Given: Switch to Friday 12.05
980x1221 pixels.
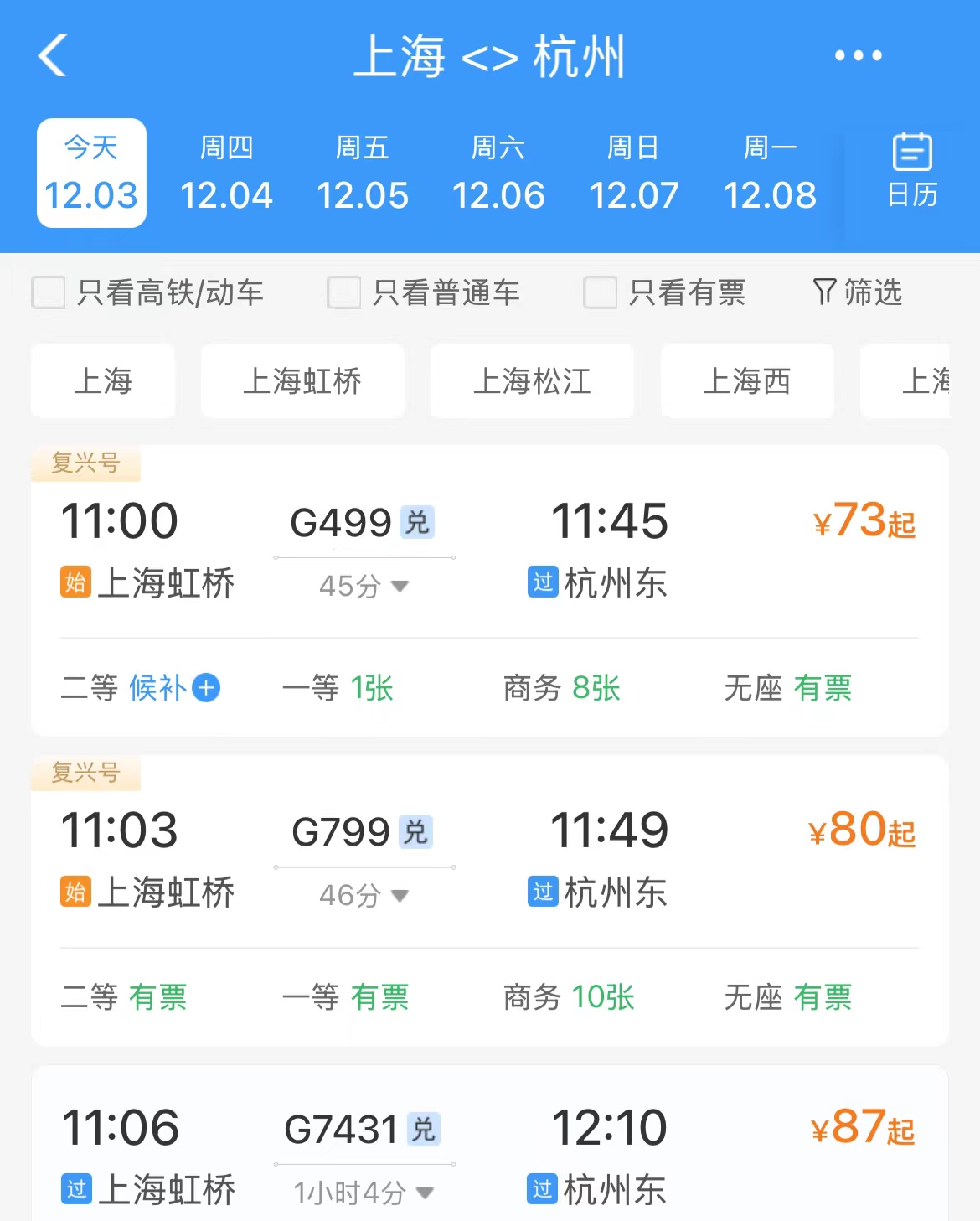Looking at the screenshot, I should point(362,173).
